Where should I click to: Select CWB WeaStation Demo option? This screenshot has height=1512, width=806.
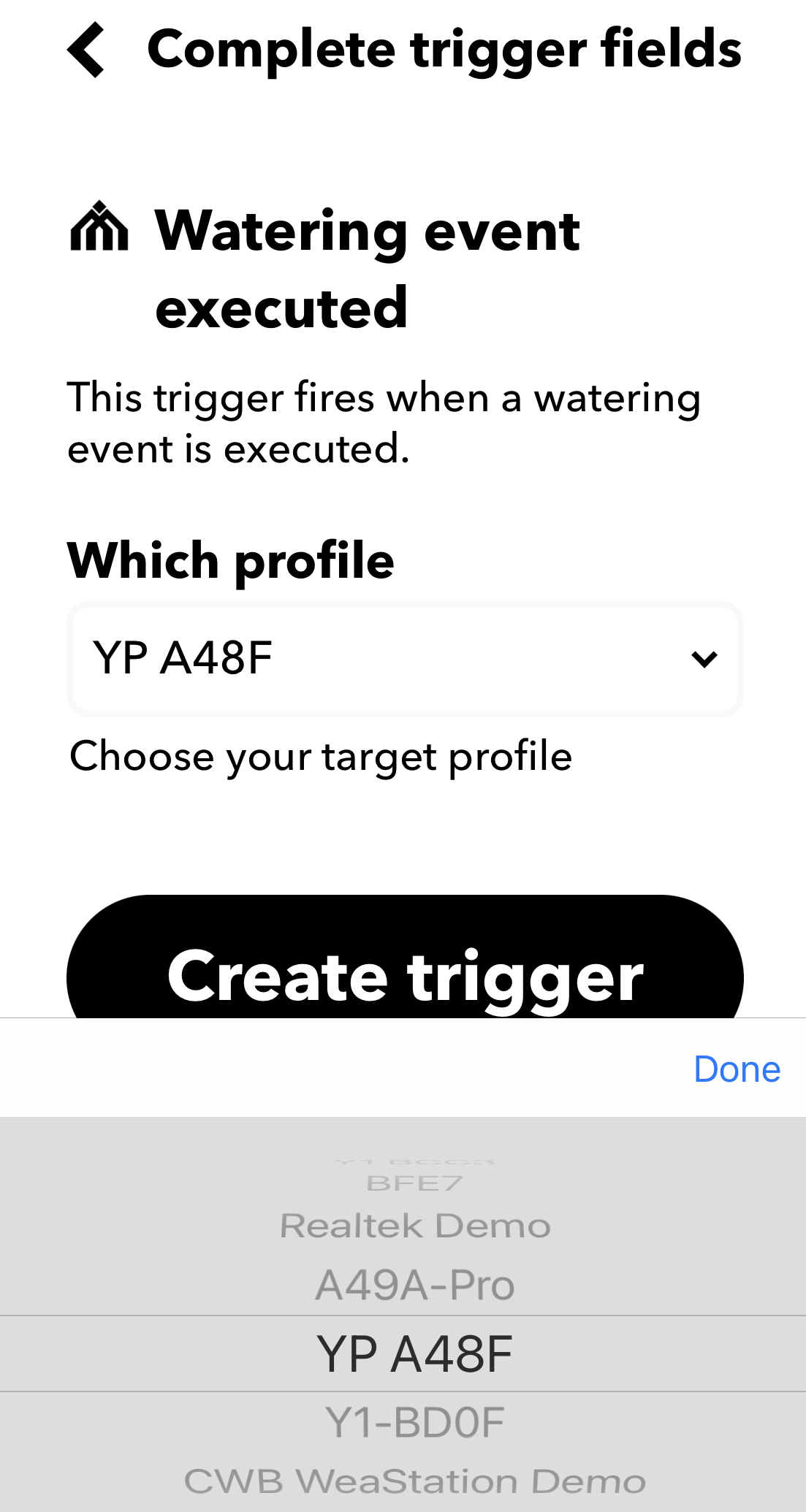(415, 1481)
